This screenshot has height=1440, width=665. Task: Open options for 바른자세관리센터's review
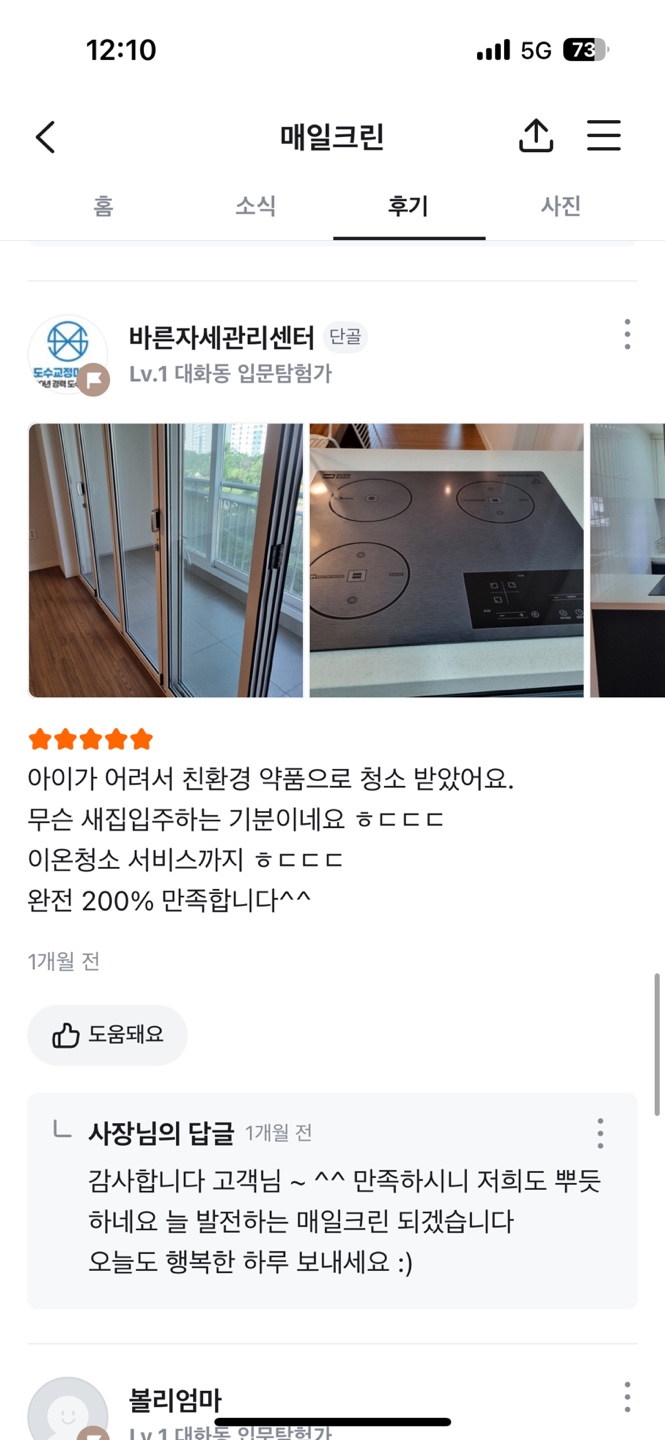click(627, 335)
